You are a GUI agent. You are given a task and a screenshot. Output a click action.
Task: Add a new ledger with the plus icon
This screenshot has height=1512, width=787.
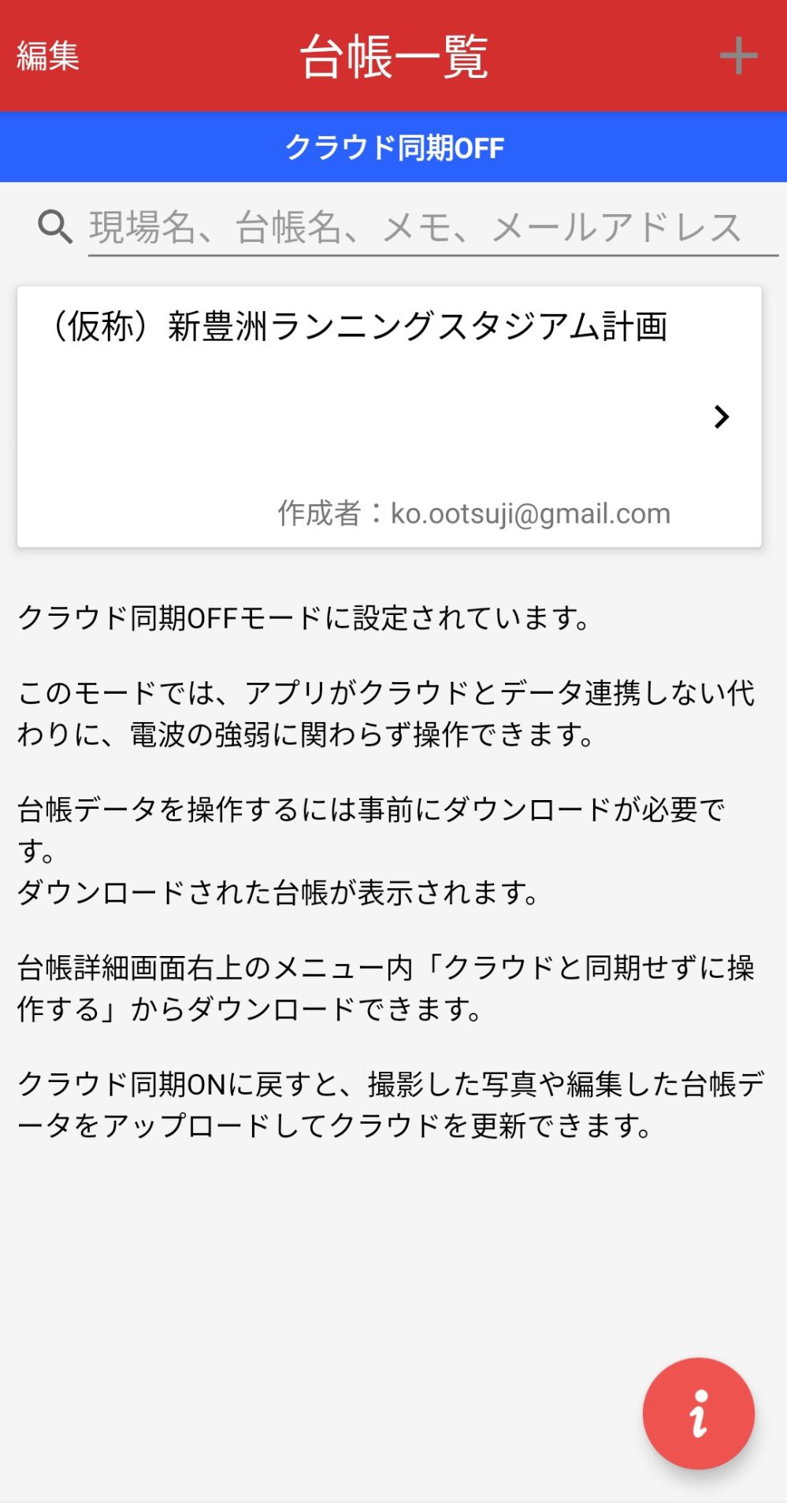(738, 57)
